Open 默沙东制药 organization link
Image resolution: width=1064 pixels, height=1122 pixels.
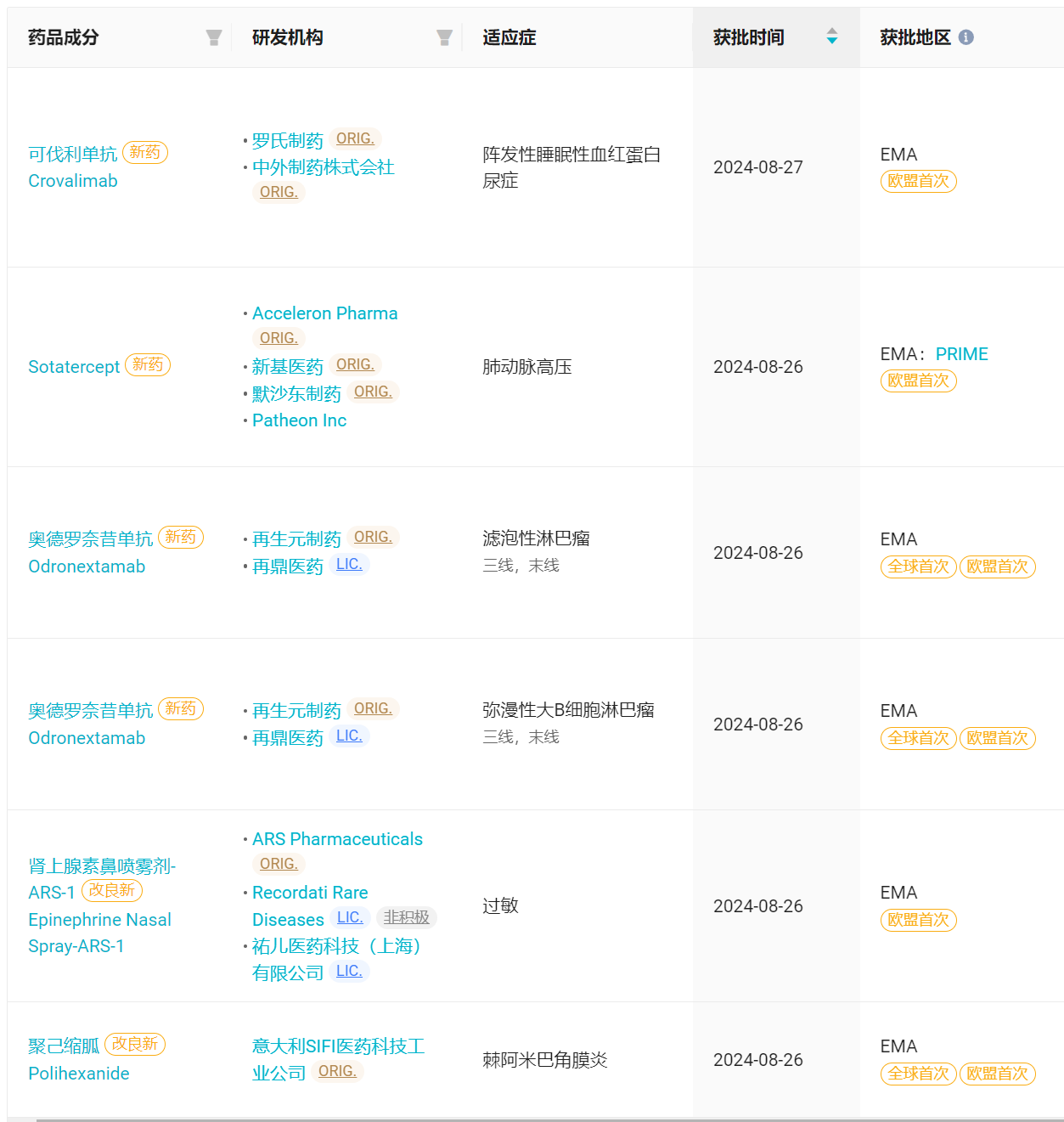[296, 394]
